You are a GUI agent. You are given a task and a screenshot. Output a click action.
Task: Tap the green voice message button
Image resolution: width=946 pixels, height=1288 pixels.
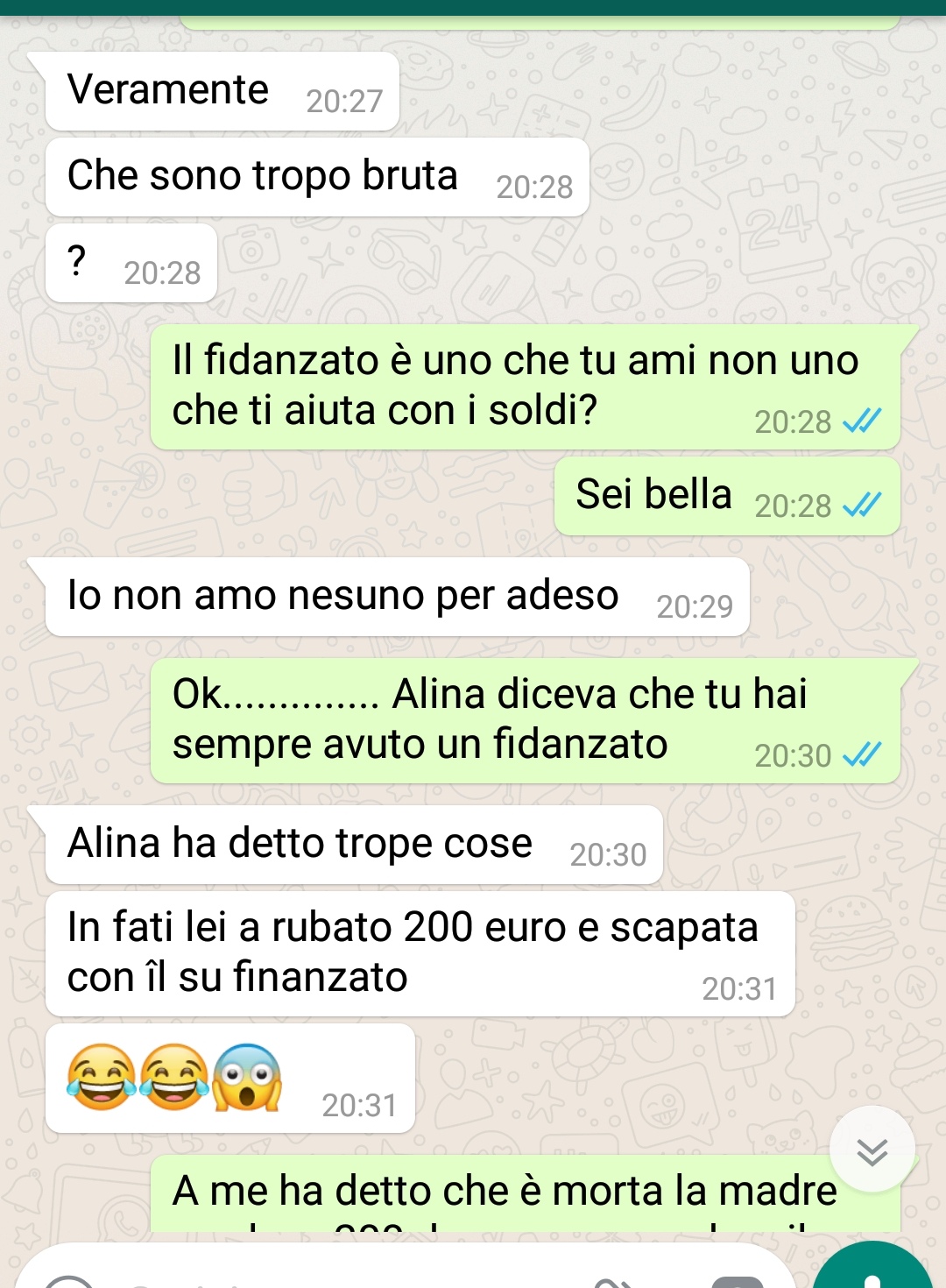point(872,1270)
